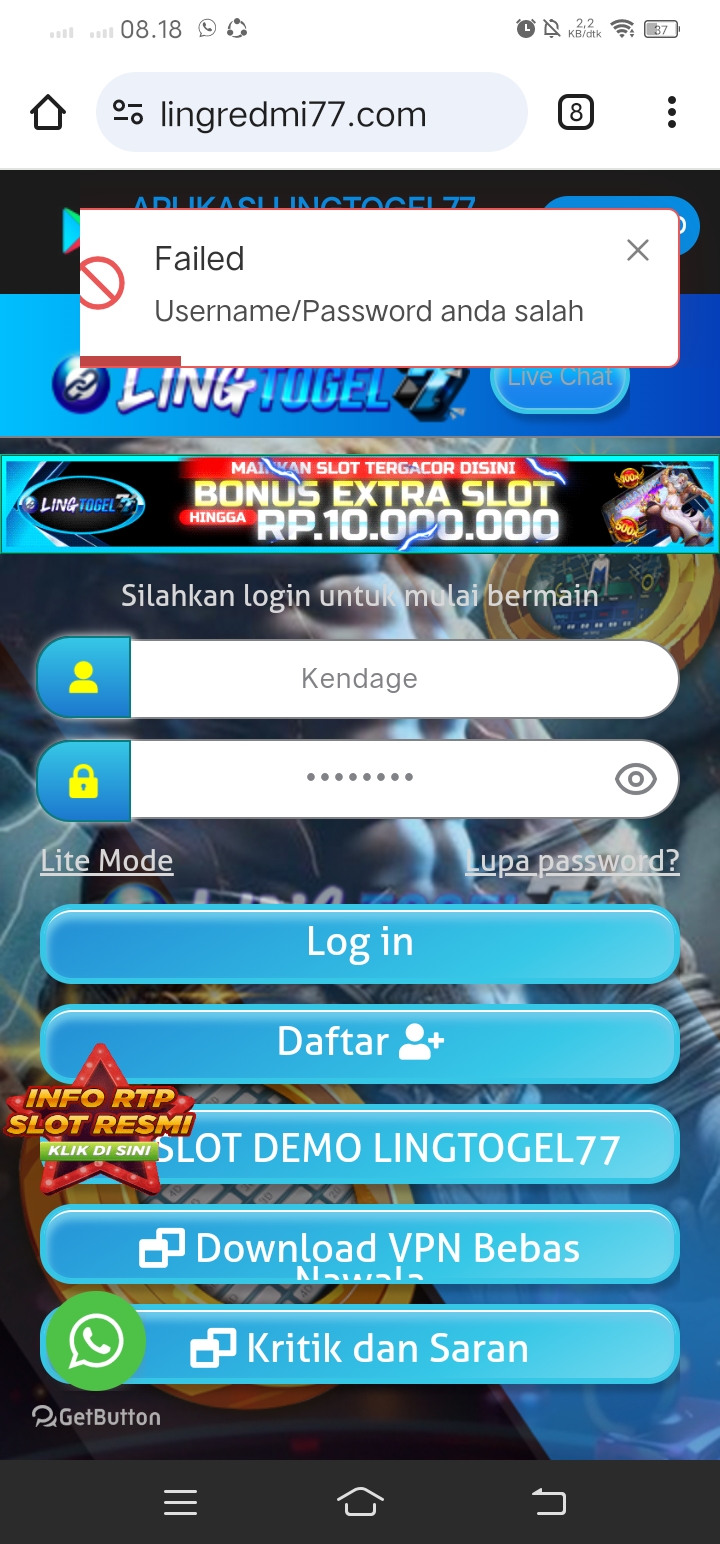Switch to Lite Mode
The image size is (720, 1544).
(106, 861)
